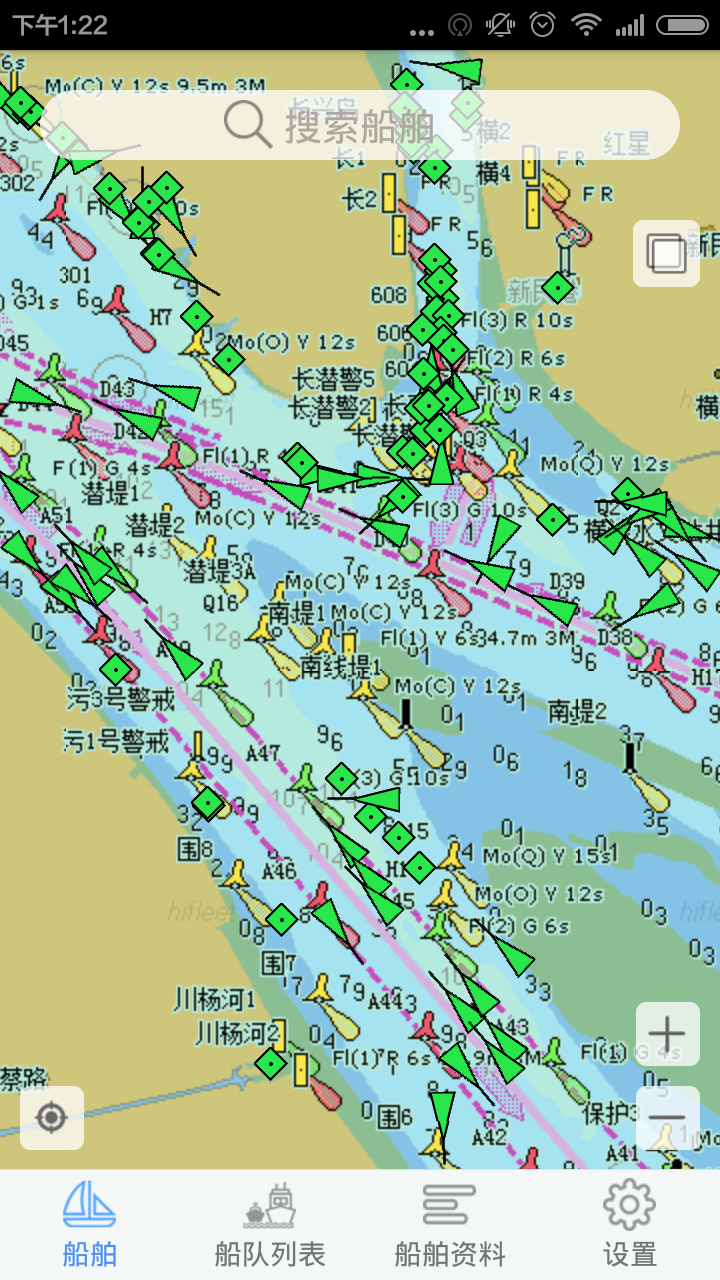Center map on my location
720x1280 pixels.
[x=52, y=1117]
